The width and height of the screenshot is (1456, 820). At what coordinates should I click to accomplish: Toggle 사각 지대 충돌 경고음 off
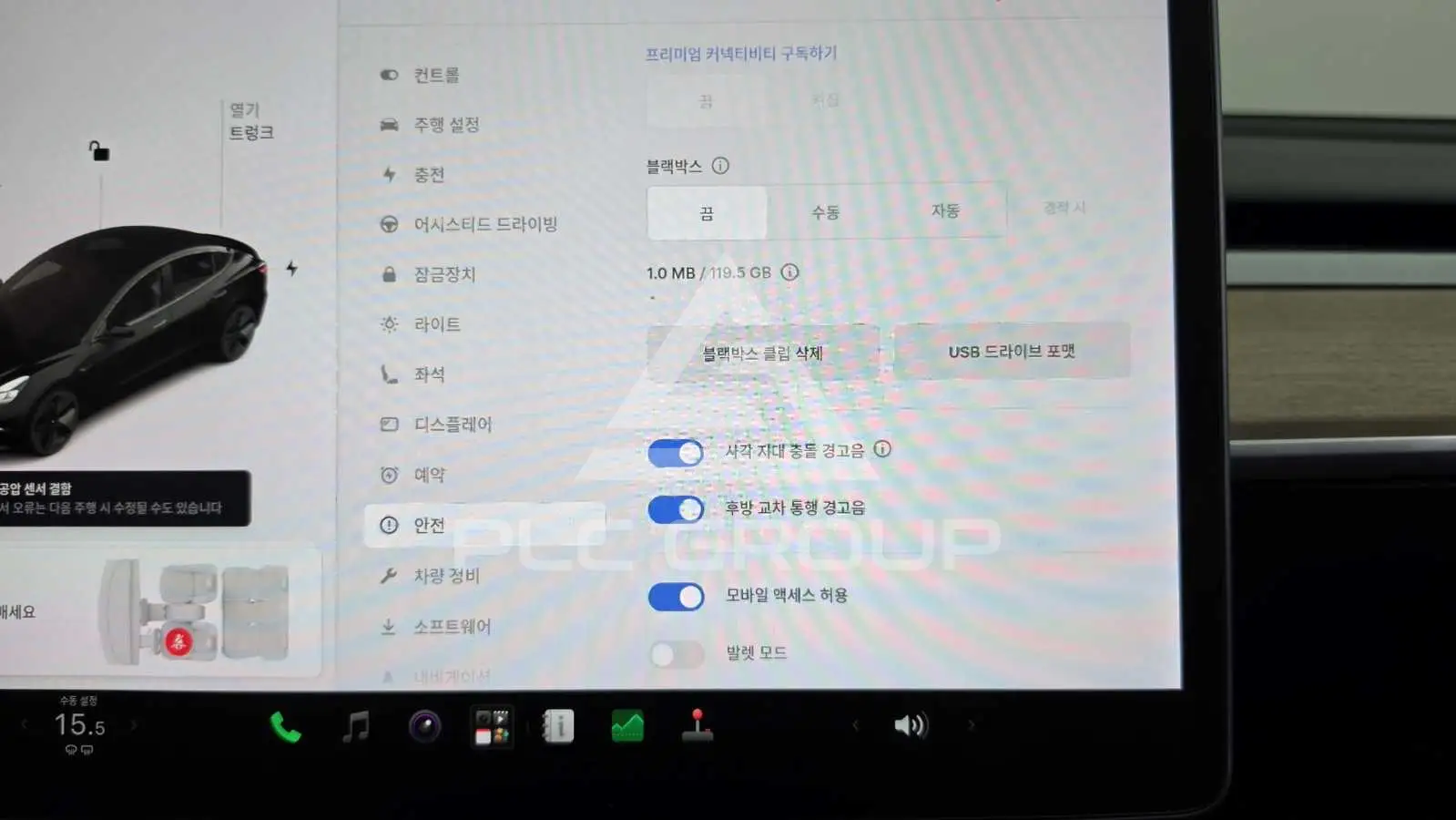(676, 453)
